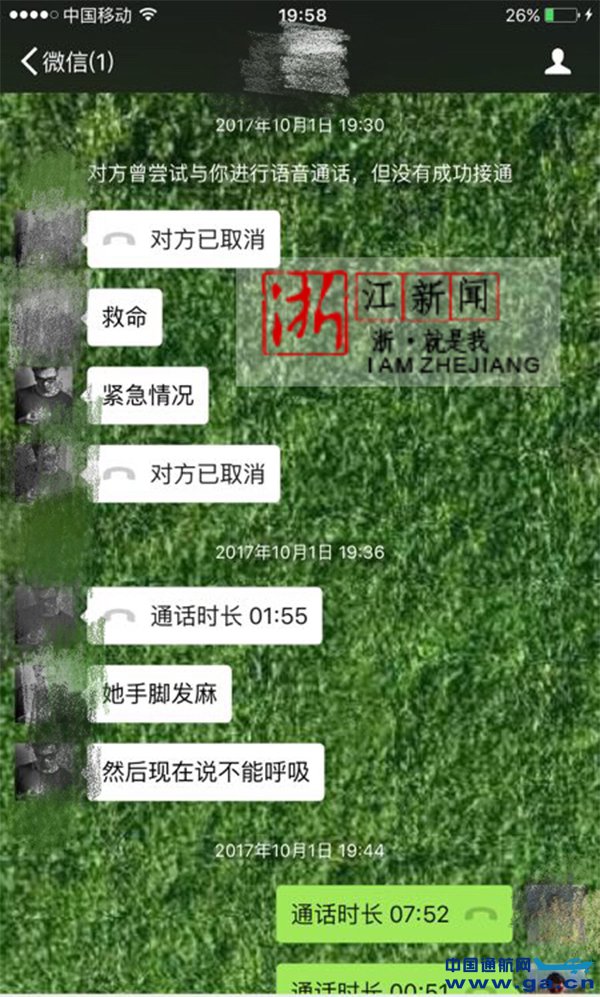Open the sender's avatar beside 然后现在说不能呼吸
Viewport: 600px width, 997px height.
click(x=46, y=770)
